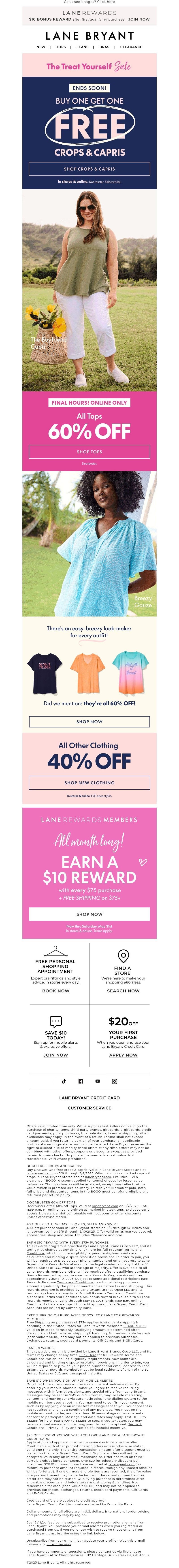Open the JEANS navigation link
This screenshot has height=1568, width=179.
pyautogui.click(x=82, y=47)
